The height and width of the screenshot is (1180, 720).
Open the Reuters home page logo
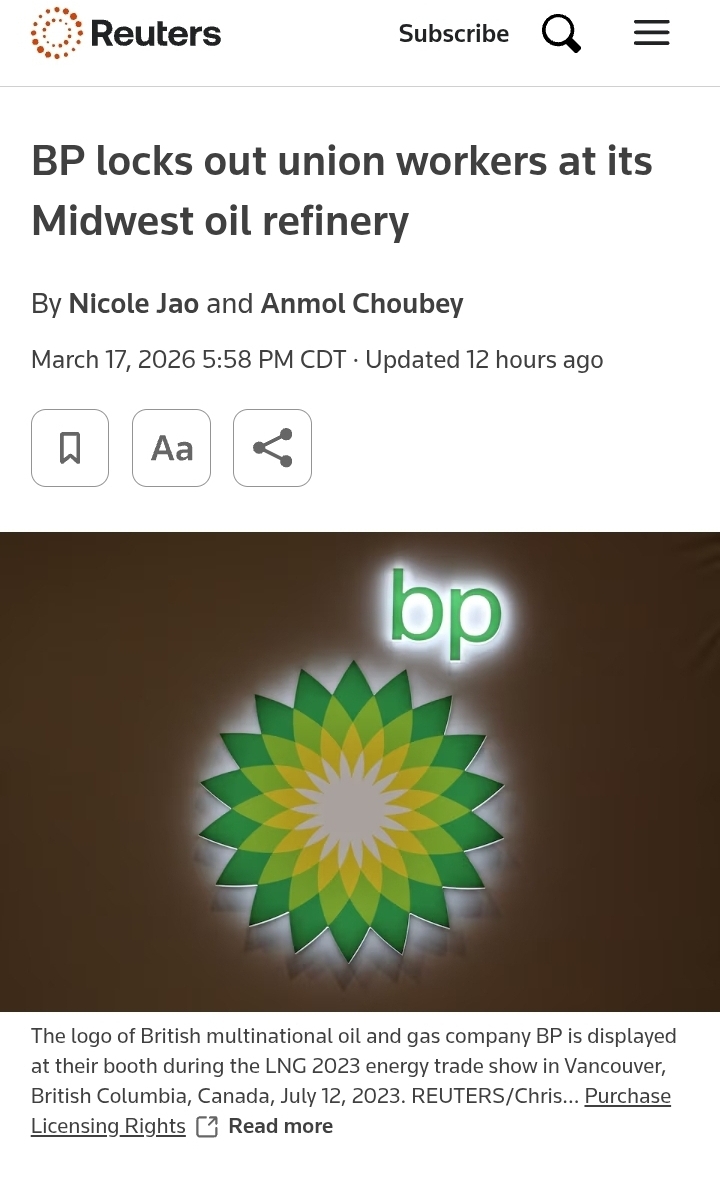click(126, 33)
